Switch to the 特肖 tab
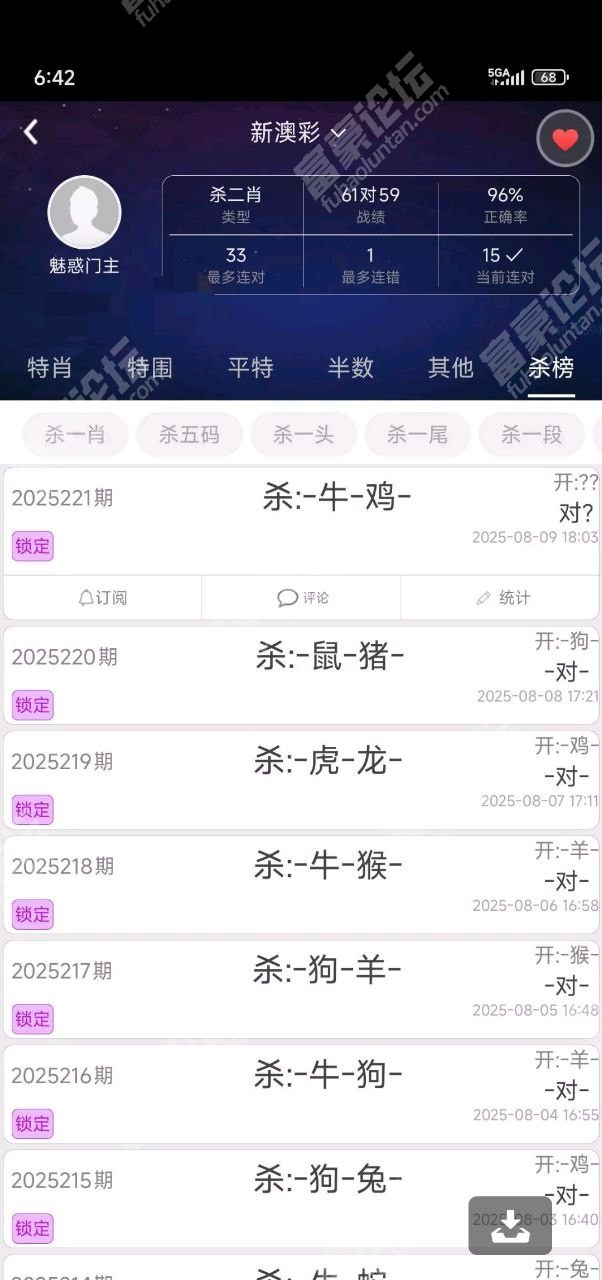Screen dimensions: 602x1280 tap(49, 367)
